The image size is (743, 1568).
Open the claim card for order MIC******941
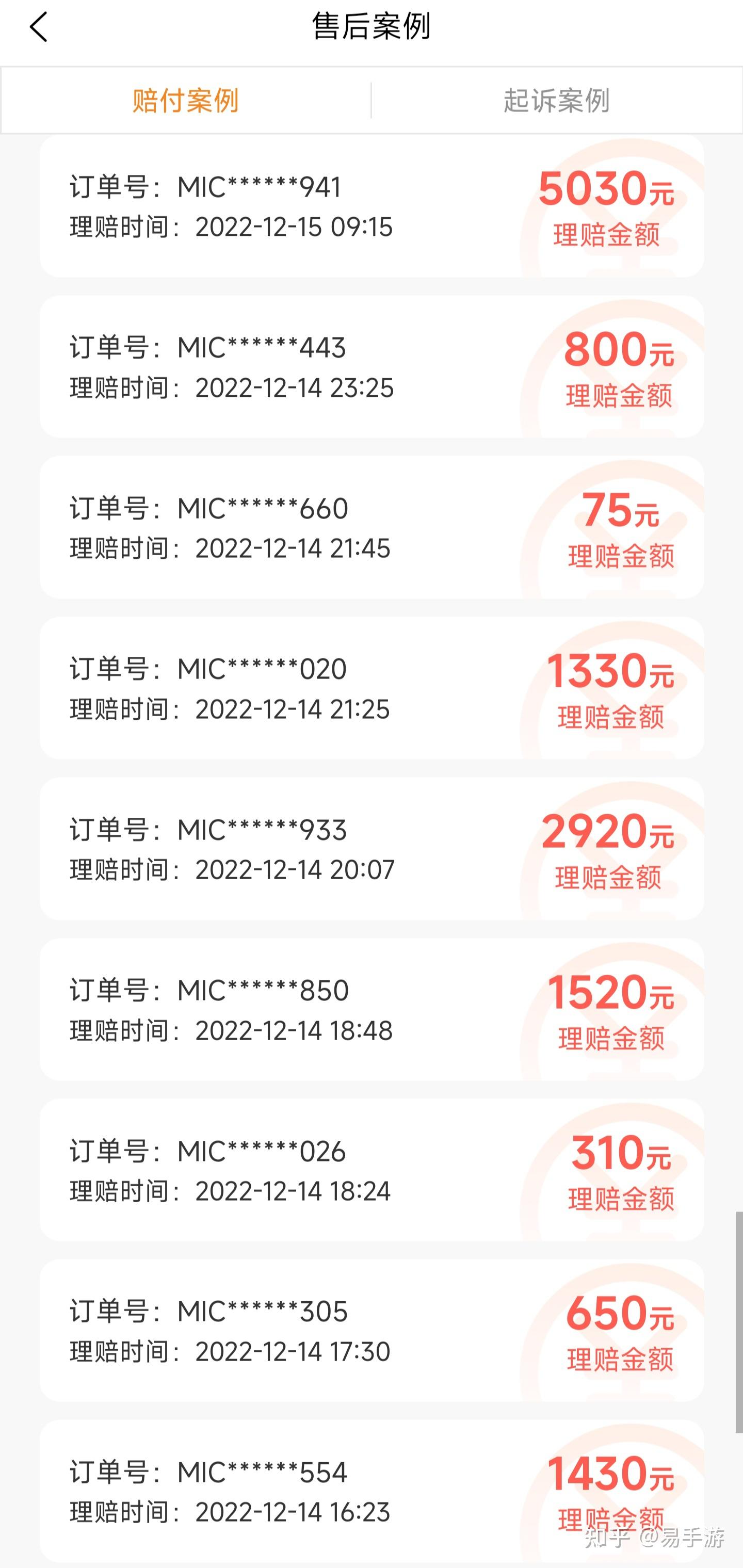[372, 207]
